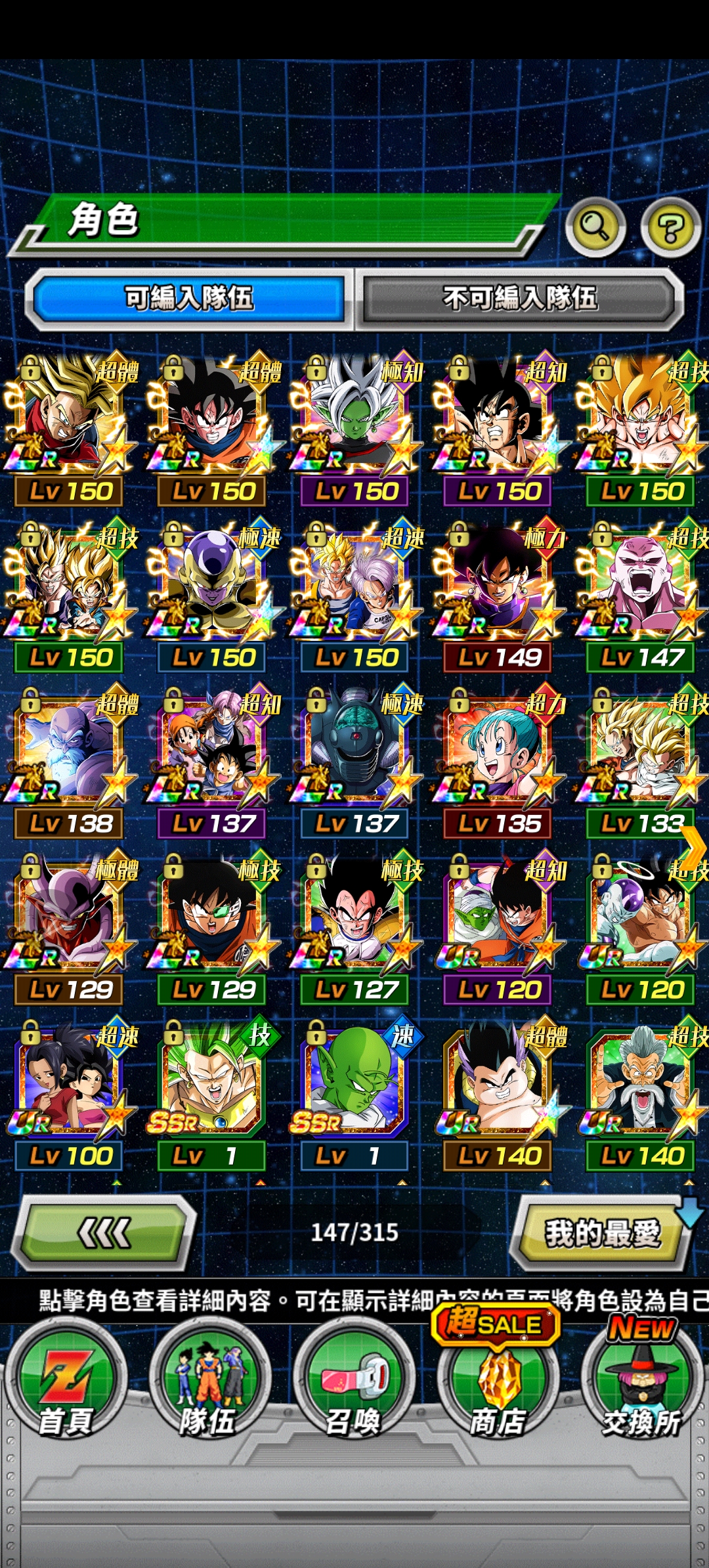Viewport: 709px width, 1568px height.
Task: View the Janemba 極體 Lv 129 card
Action: click(x=68, y=921)
